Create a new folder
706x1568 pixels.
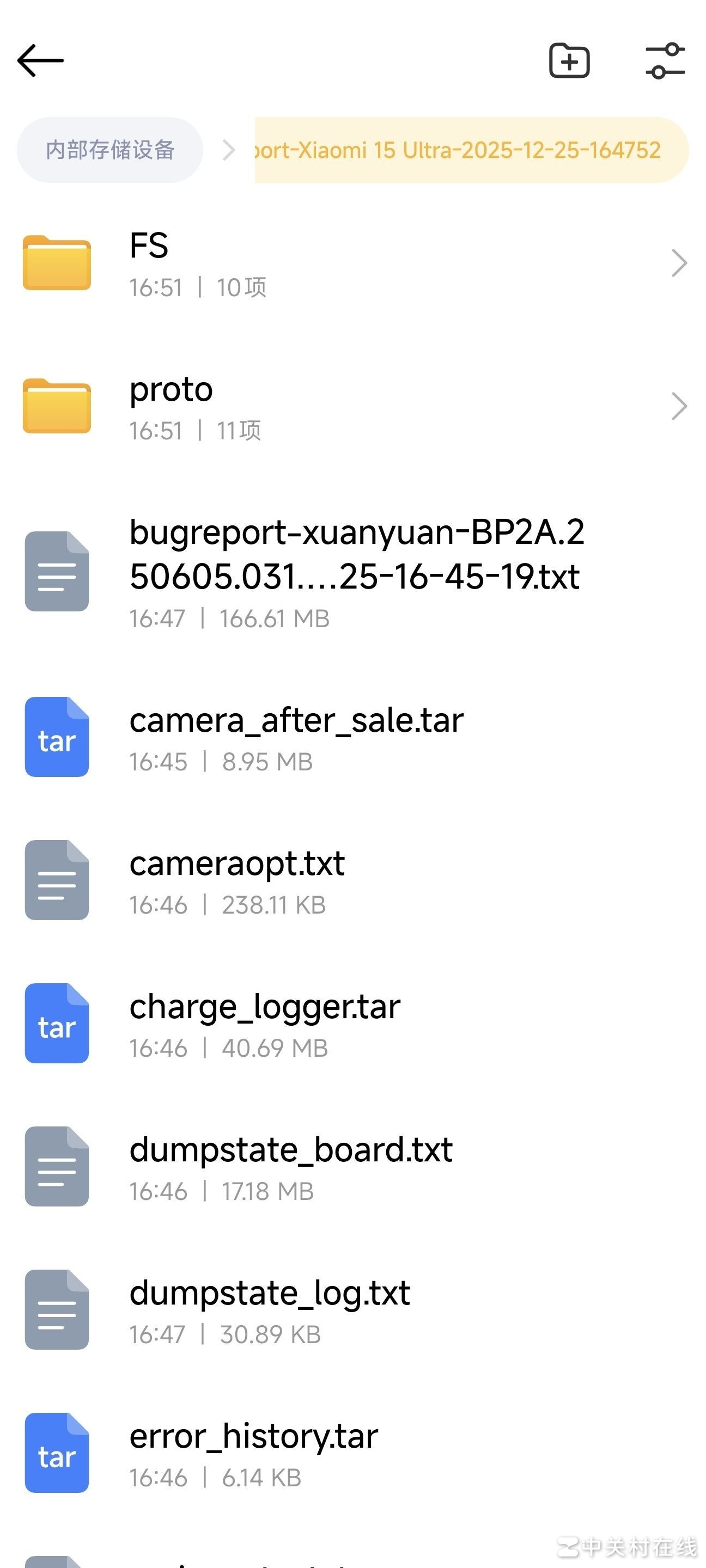click(569, 61)
